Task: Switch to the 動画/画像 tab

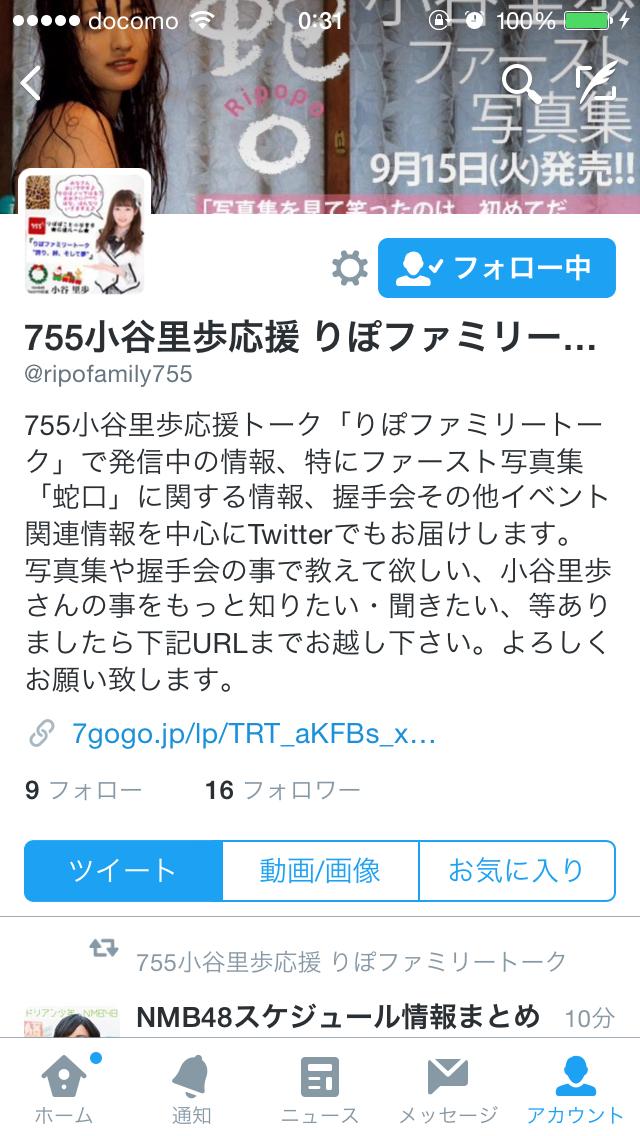Action: click(x=320, y=870)
